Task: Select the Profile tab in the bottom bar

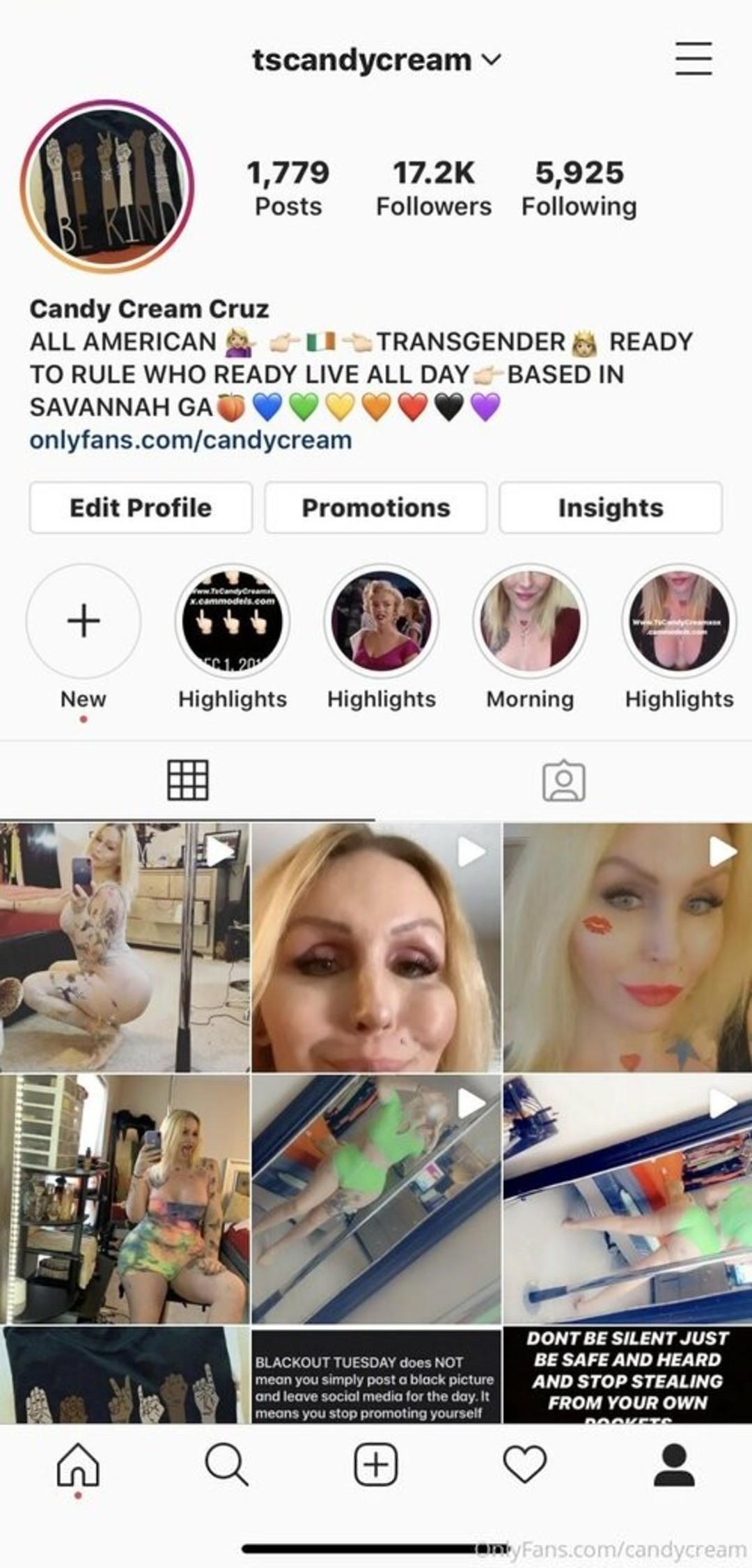Action: click(674, 1465)
